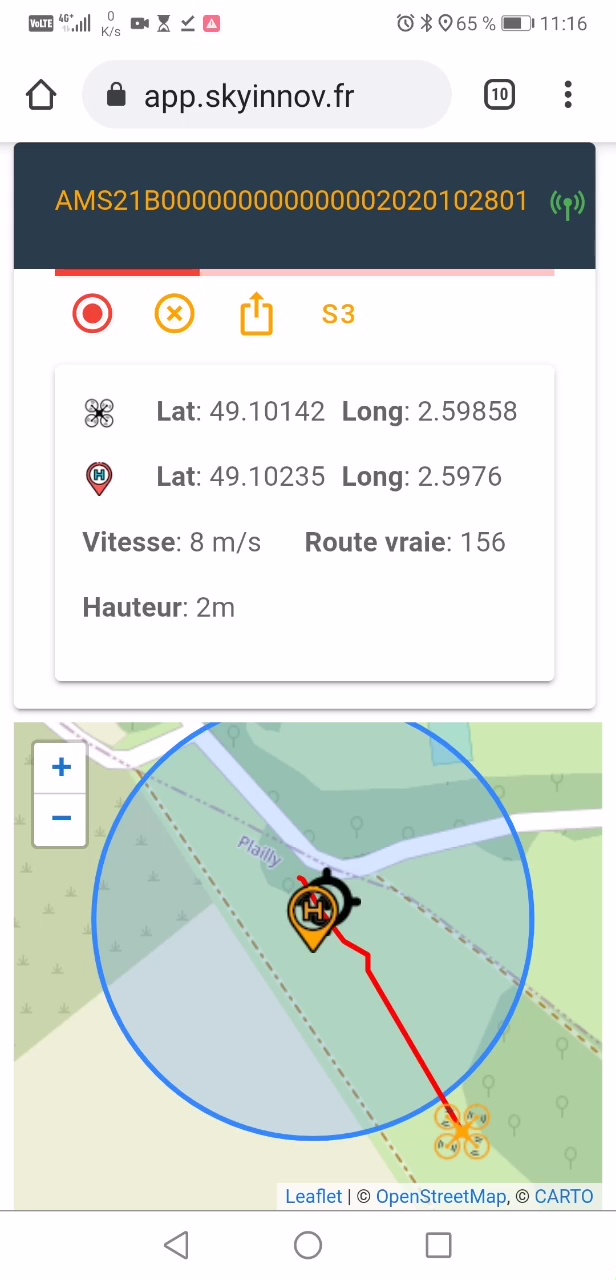This screenshot has height=1280, width=616.
Task: Tap the red record icon
Action: tap(93, 314)
